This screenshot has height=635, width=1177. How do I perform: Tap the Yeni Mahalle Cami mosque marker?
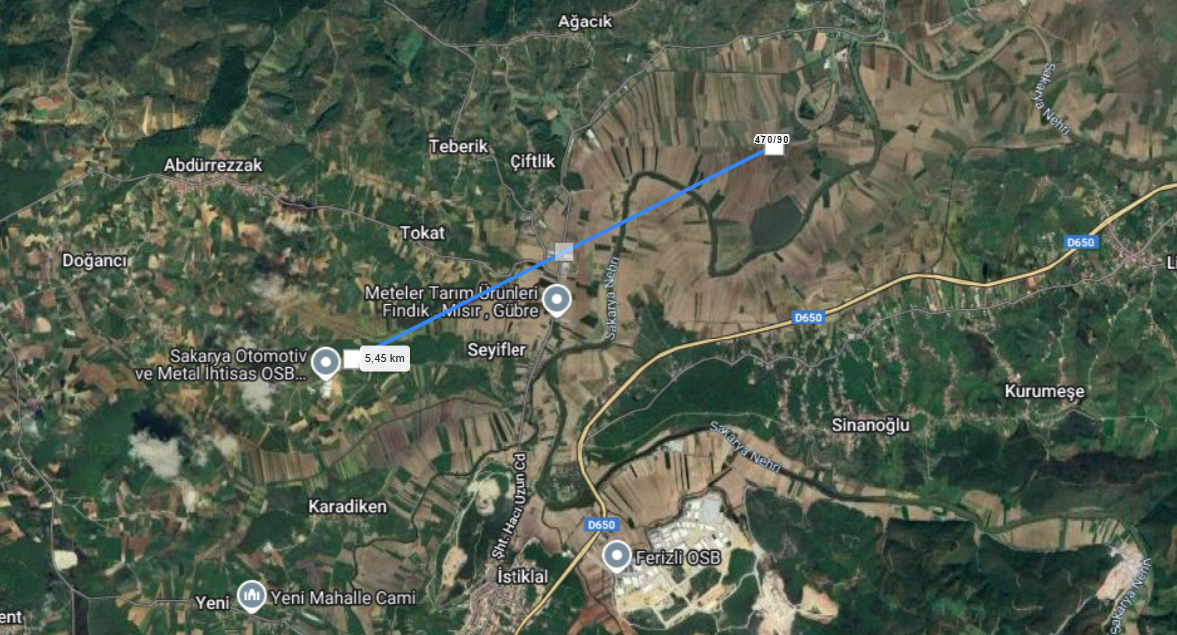251,596
